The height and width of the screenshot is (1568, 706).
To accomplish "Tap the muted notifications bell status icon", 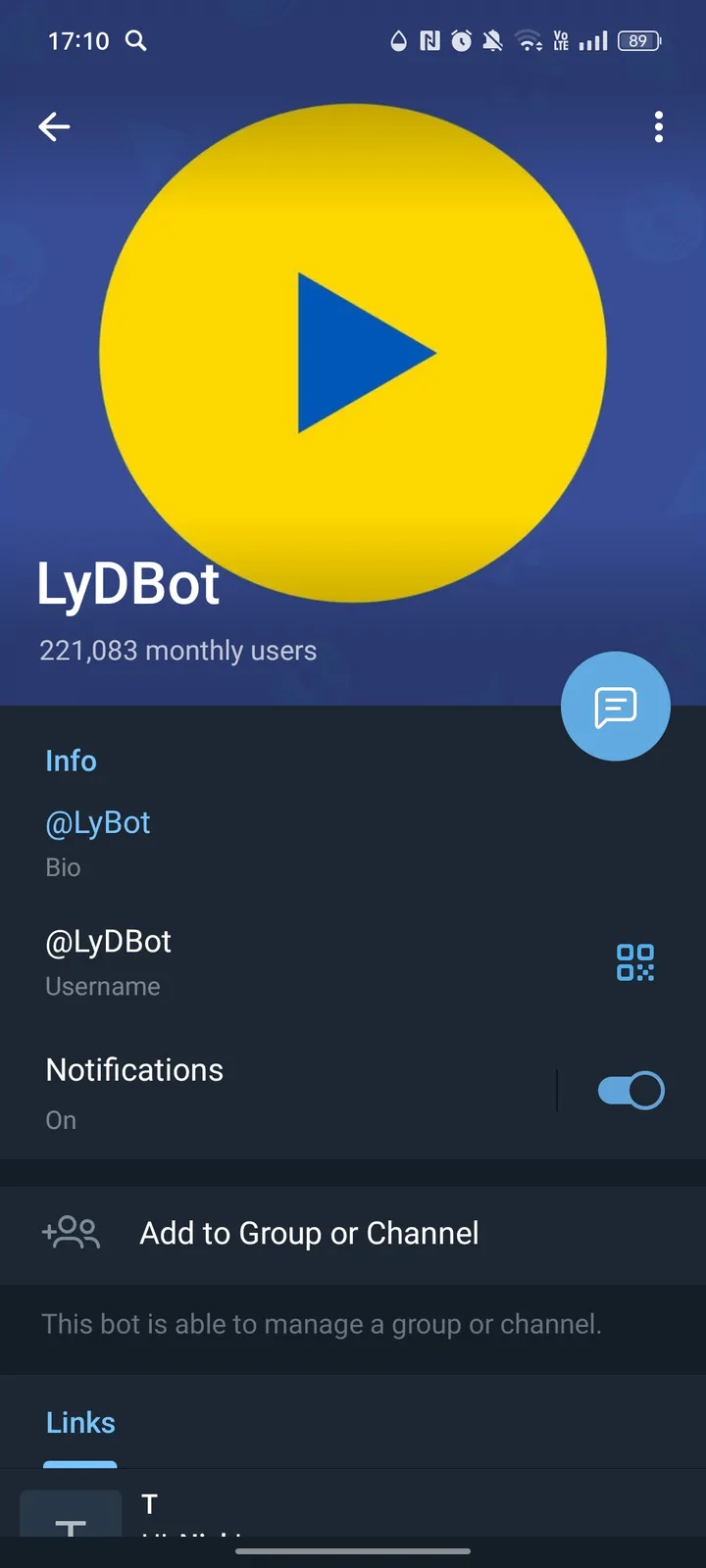I will pos(493,41).
